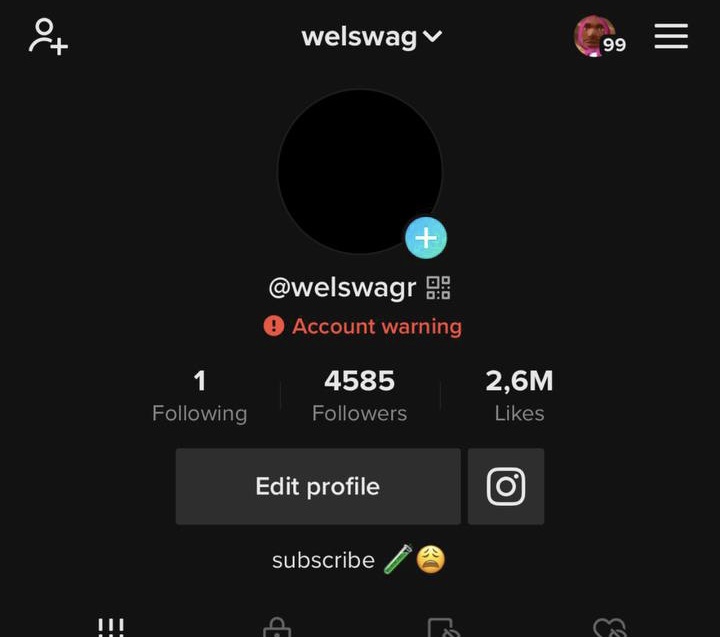
Task: View the Account warning details
Action: click(x=362, y=326)
